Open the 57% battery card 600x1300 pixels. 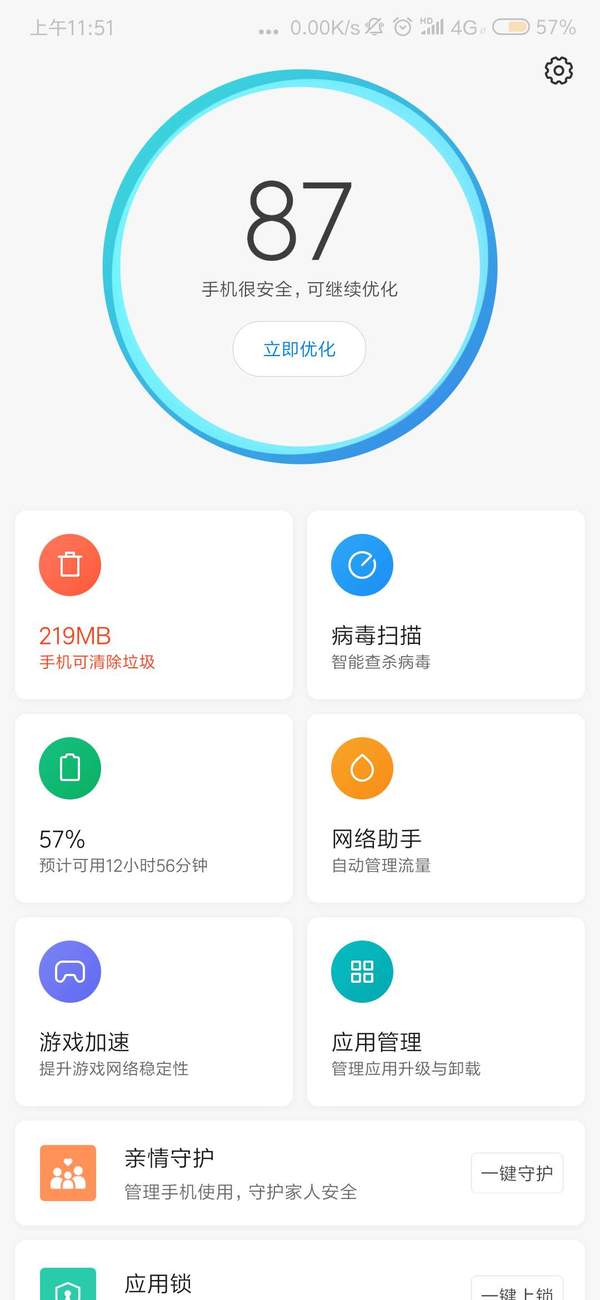(154, 808)
